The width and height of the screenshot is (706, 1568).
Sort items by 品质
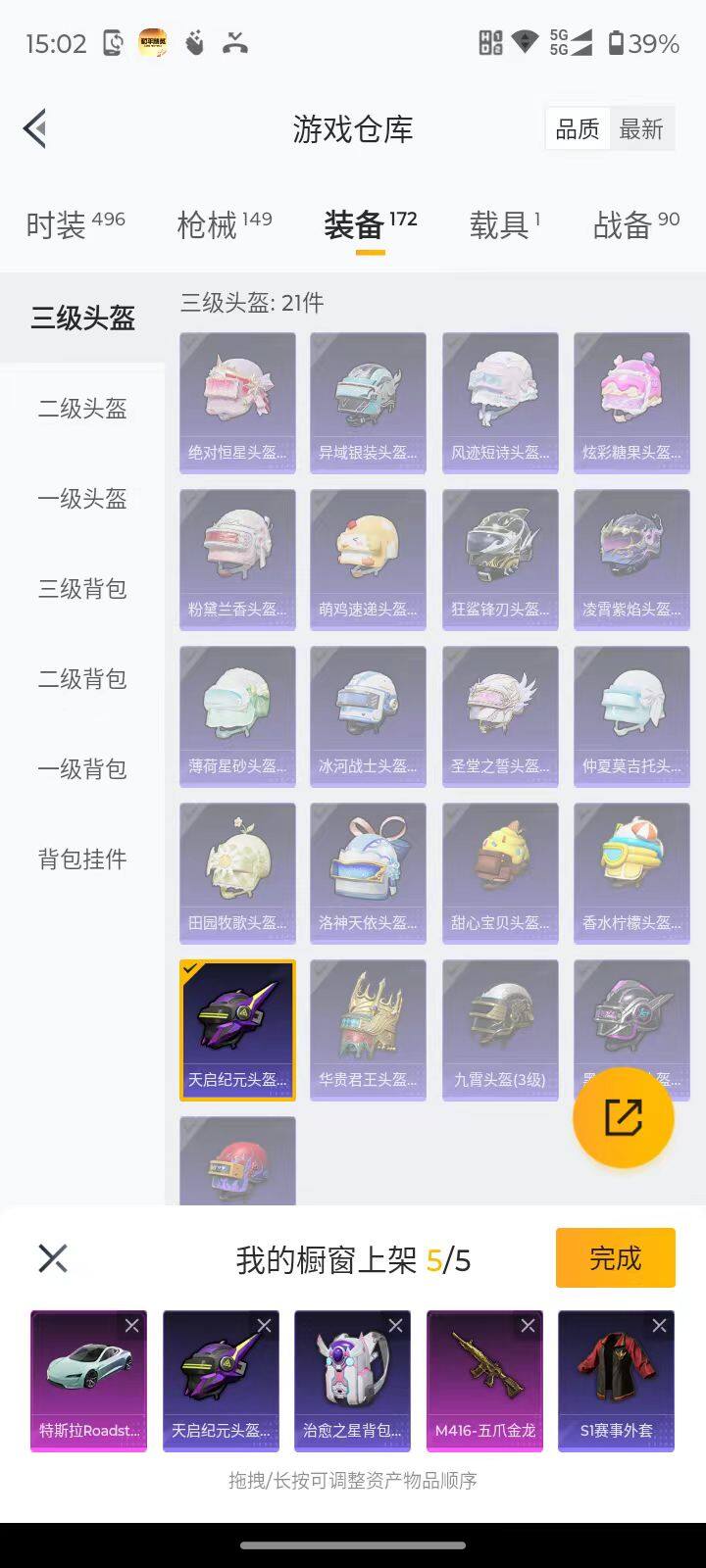[x=578, y=129]
